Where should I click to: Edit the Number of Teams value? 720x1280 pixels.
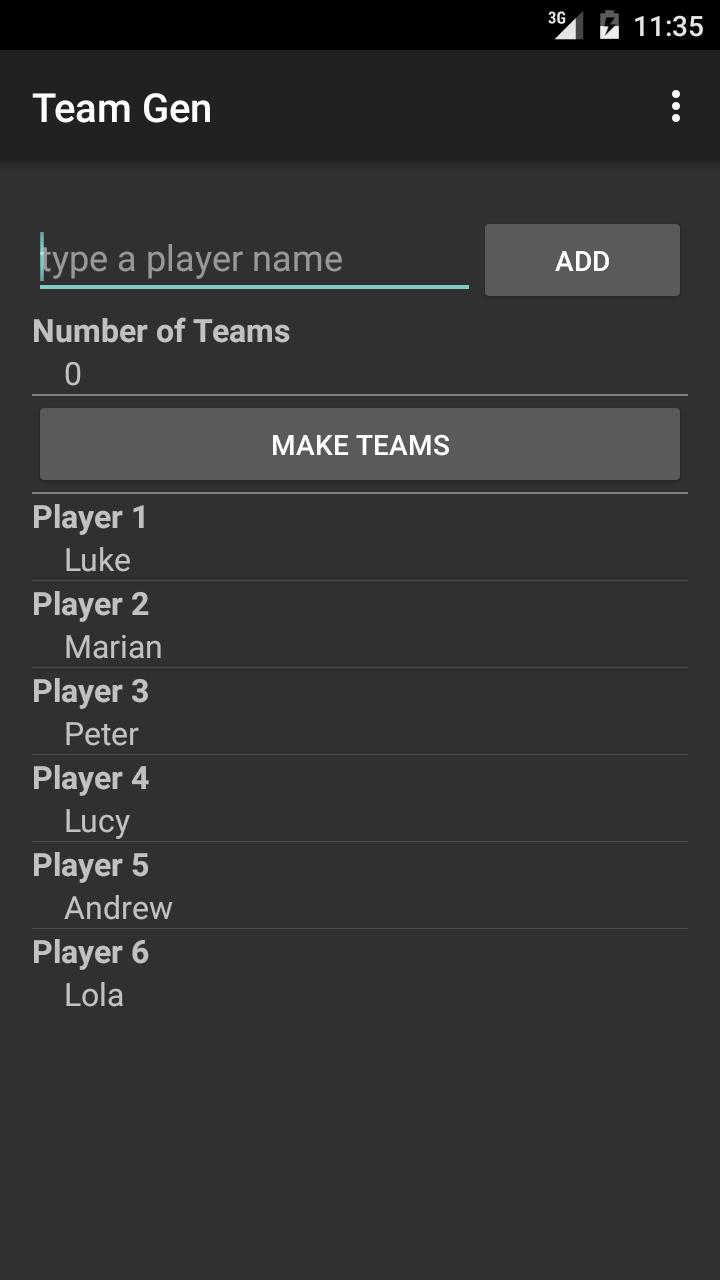(x=360, y=374)
